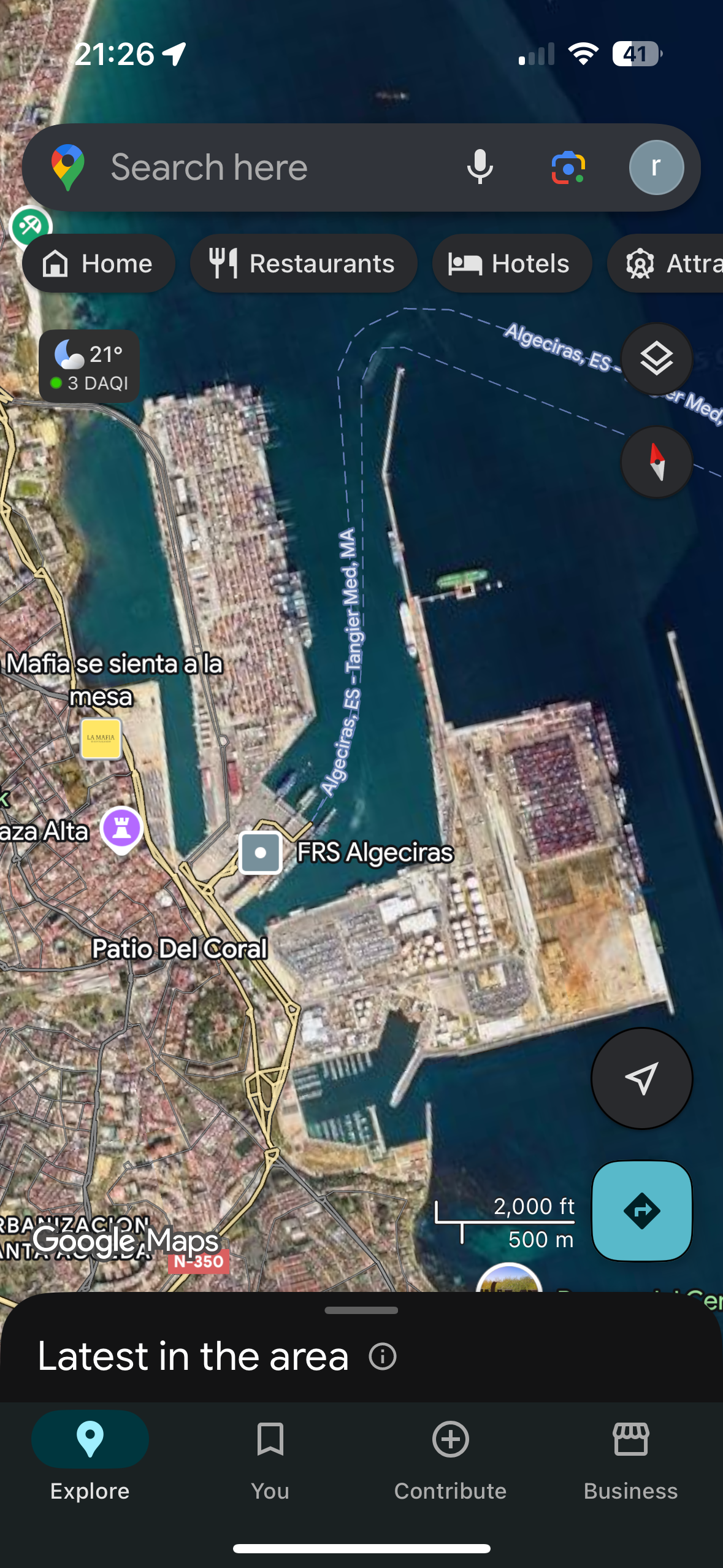
Task: Start voice search with the microphone
Action: point(480,167)
